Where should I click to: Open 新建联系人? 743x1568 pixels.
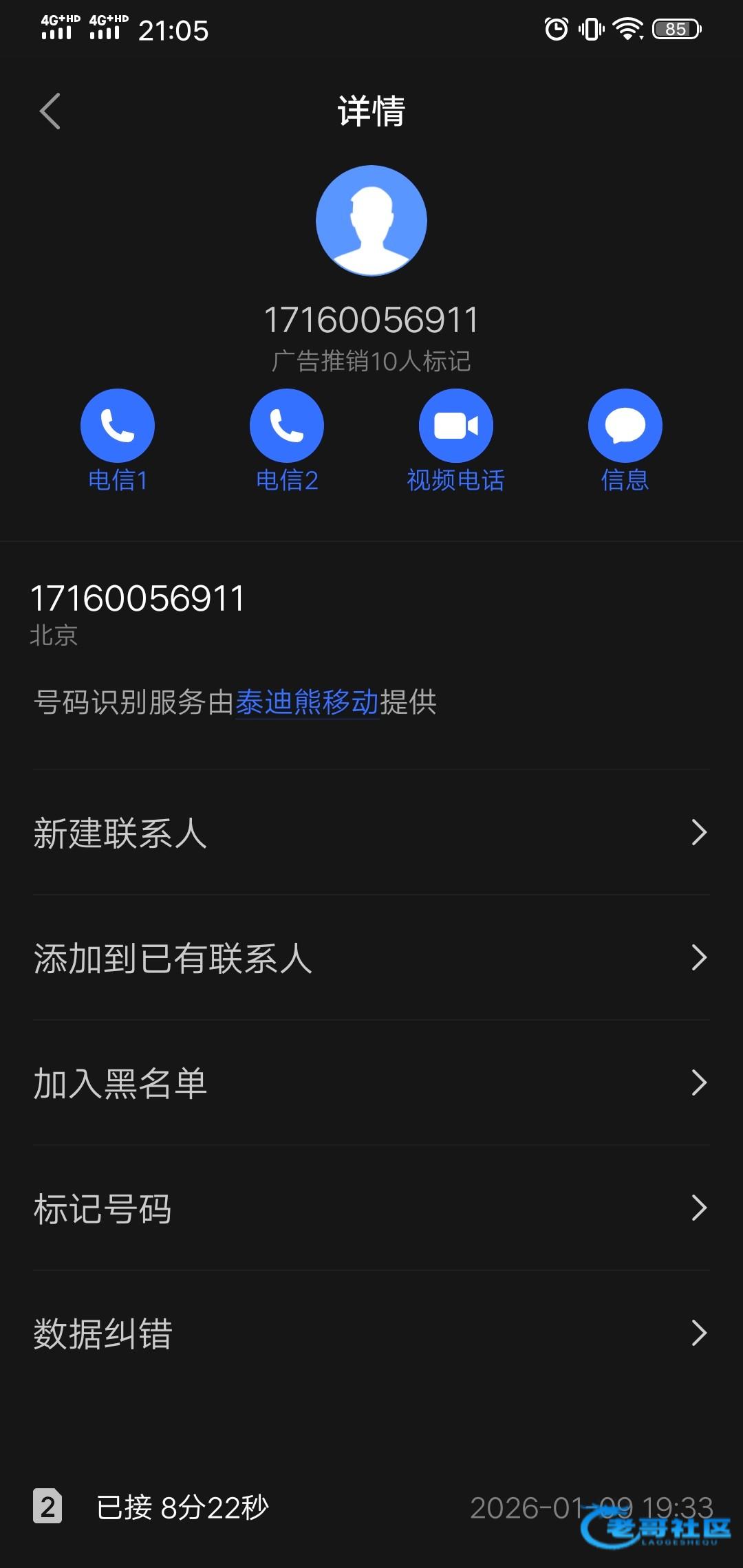(x=371, y=833)
